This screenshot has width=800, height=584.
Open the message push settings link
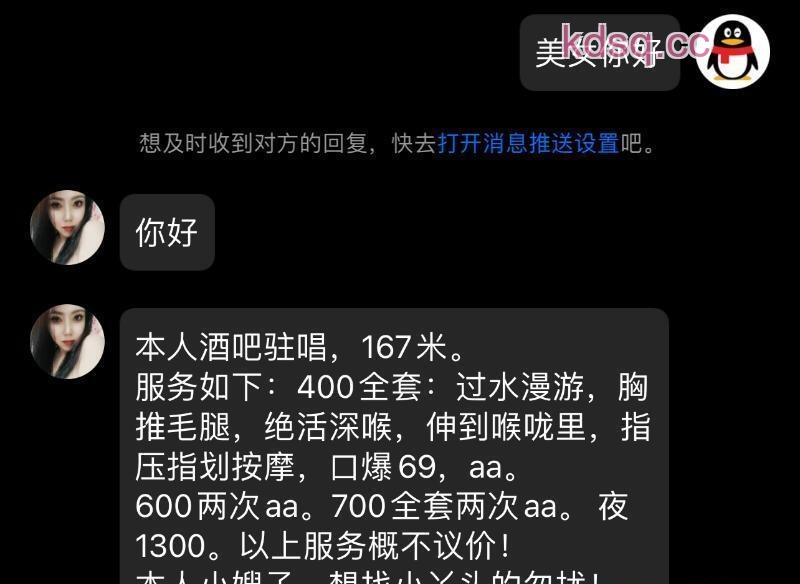[528, 143]
